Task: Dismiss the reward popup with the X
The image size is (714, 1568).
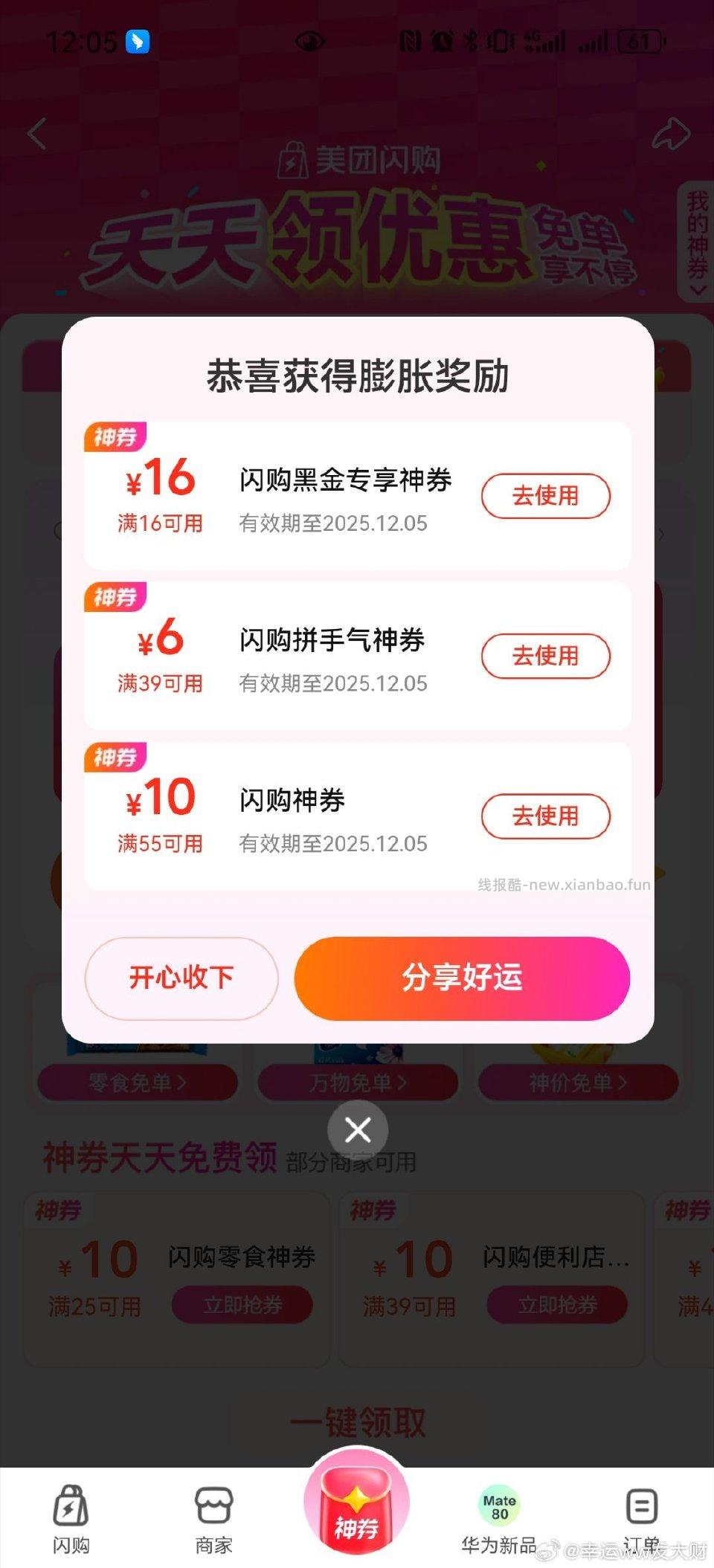Action: click(358, 1129)
